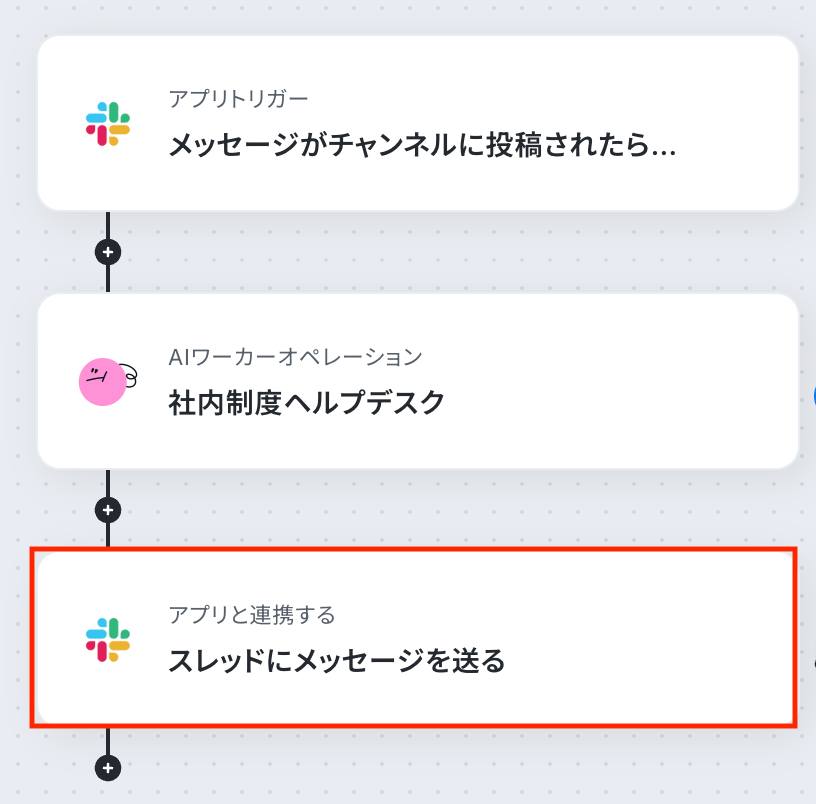Open the Slack app trigger card

click(x=418, y=123)
